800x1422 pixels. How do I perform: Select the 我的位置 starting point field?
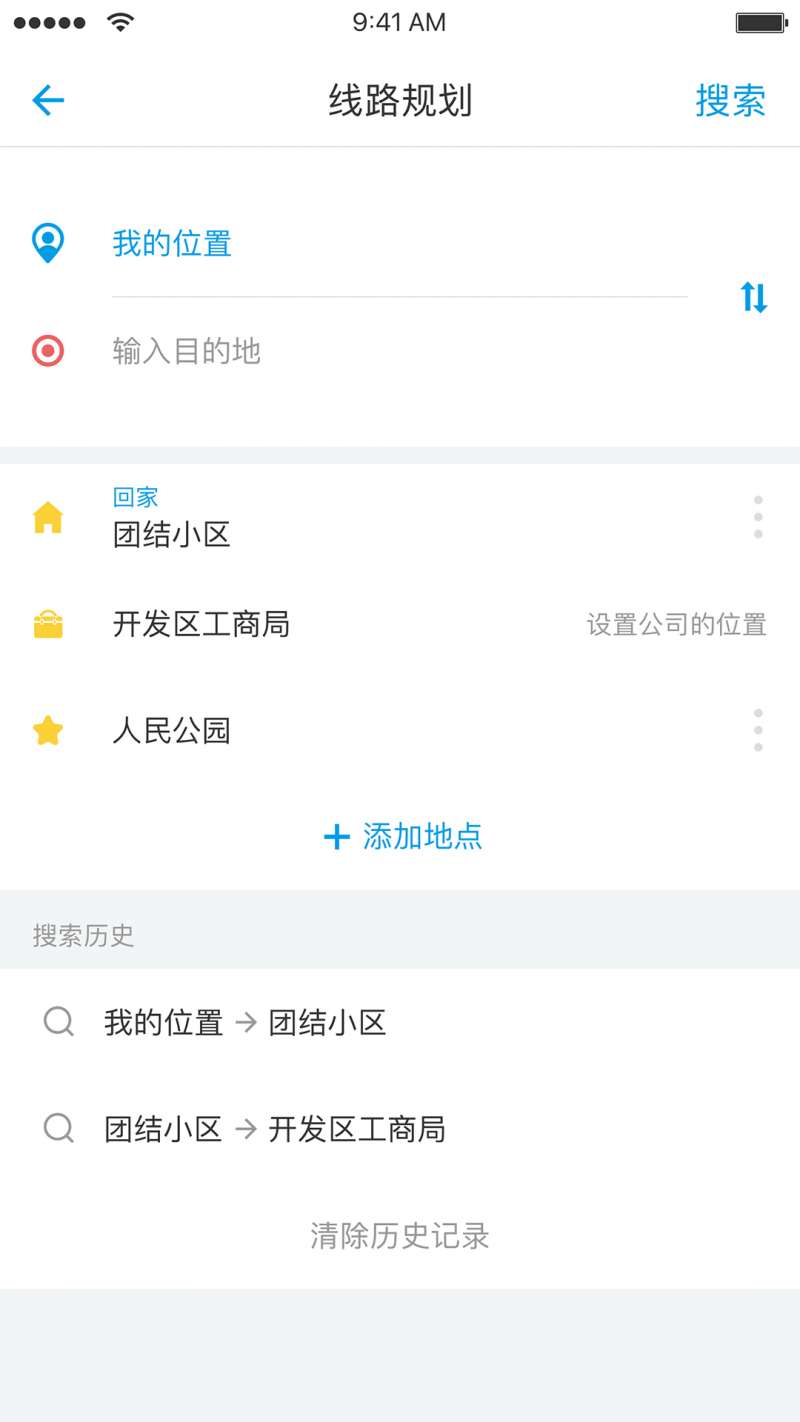click(x=400, y=243)
